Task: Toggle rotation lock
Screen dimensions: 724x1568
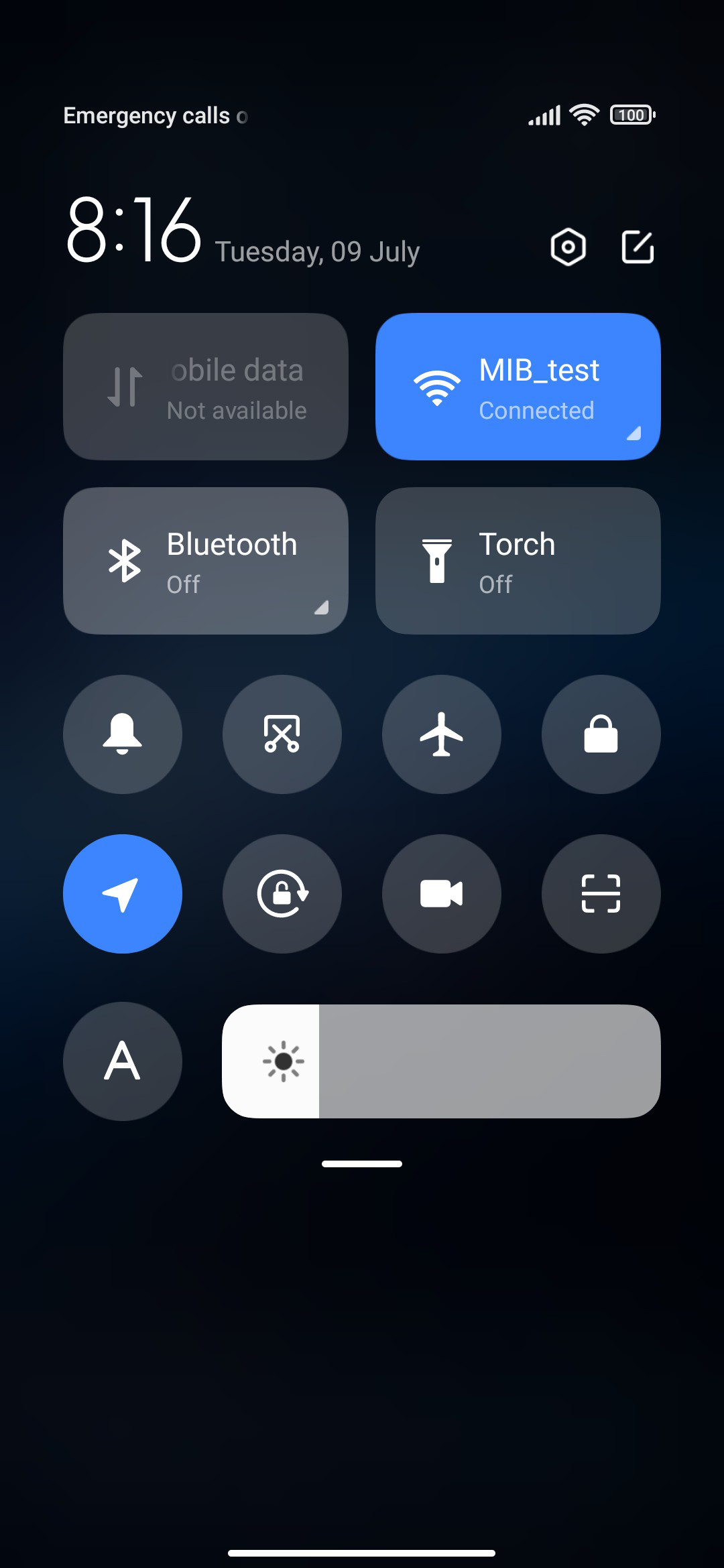Action: pyautogui.click(x=282, y=894)
